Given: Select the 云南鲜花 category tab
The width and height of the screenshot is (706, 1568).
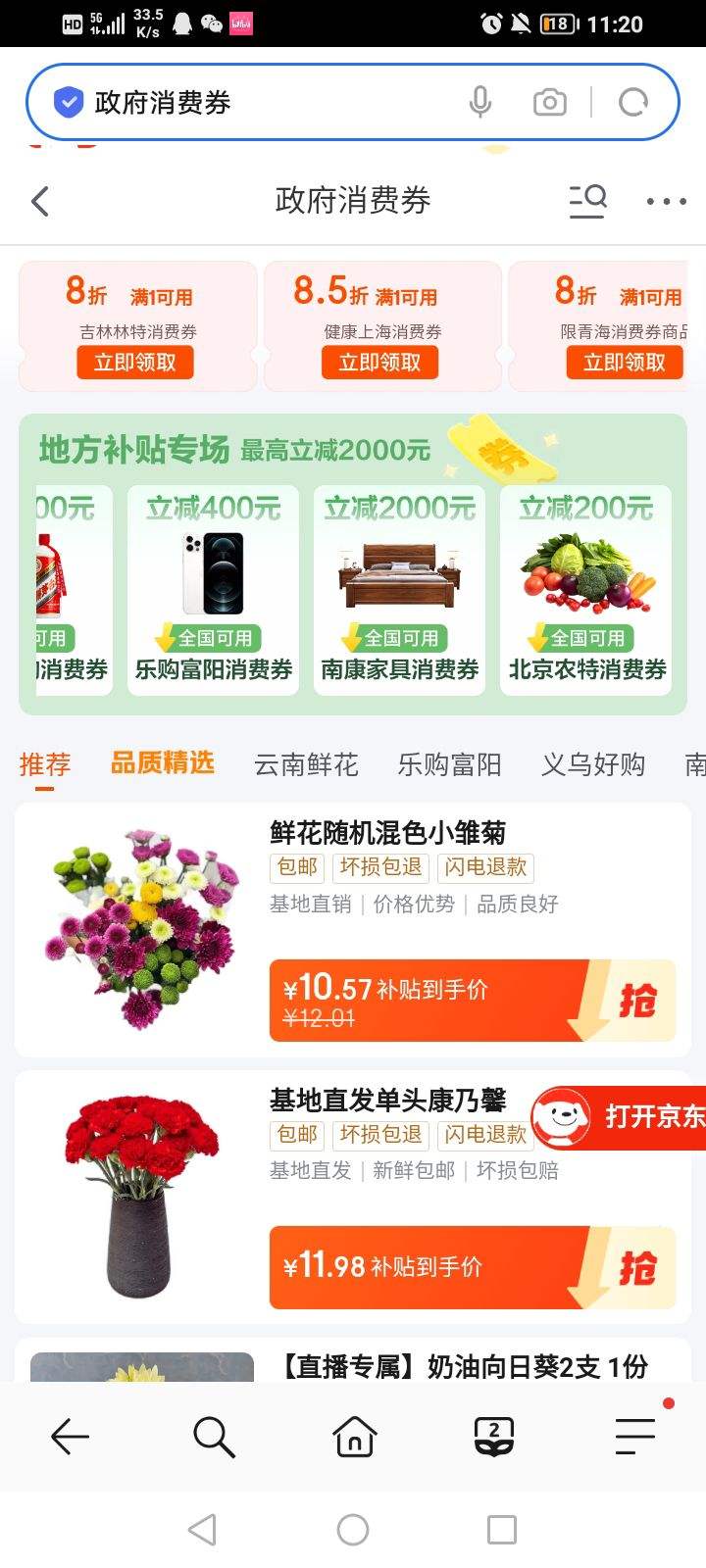Looking at the screenshot, I should [x=305, y=764].
